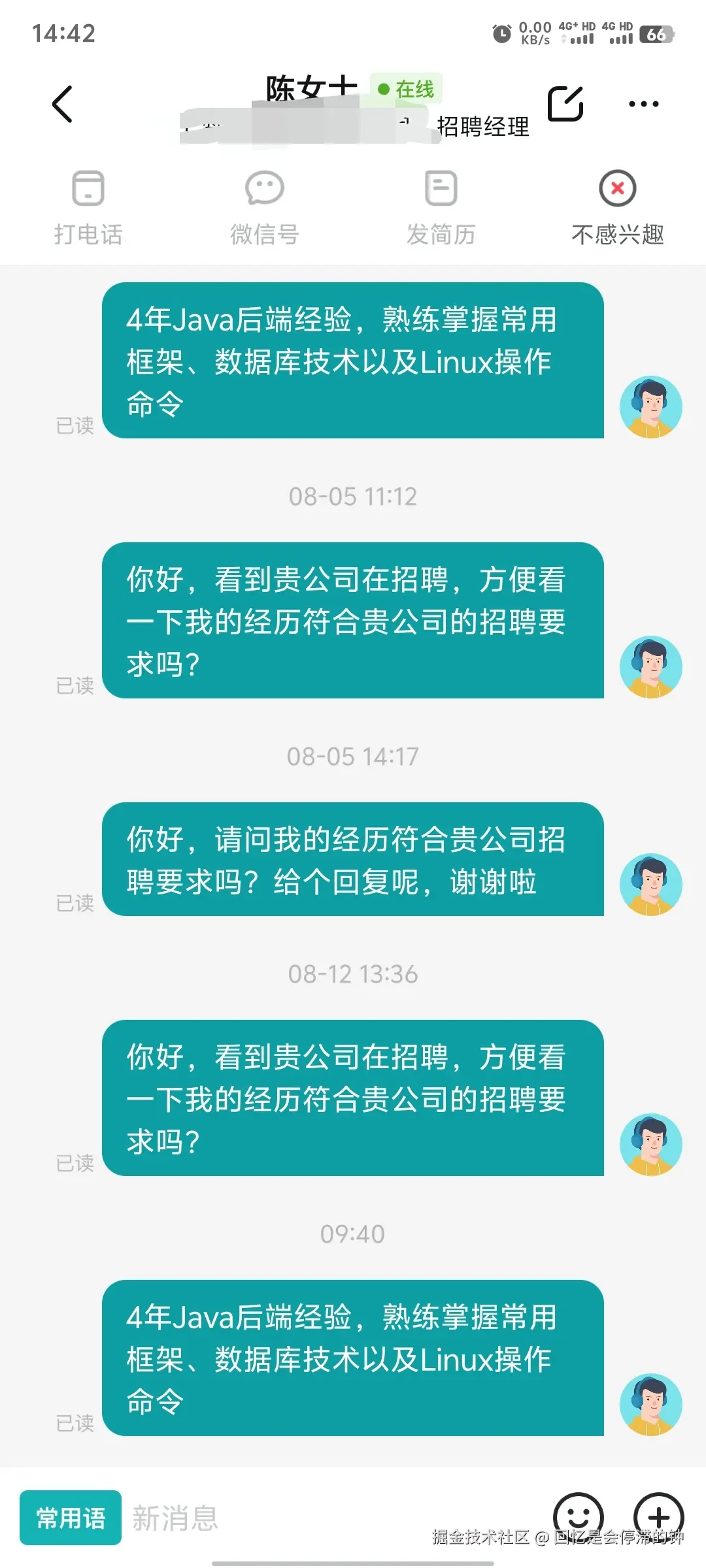Open the 微信号 WeChat exchange icon
The height and width of the screenshot is (1568, 706).
pyautogui.click(x=265, y=189)
